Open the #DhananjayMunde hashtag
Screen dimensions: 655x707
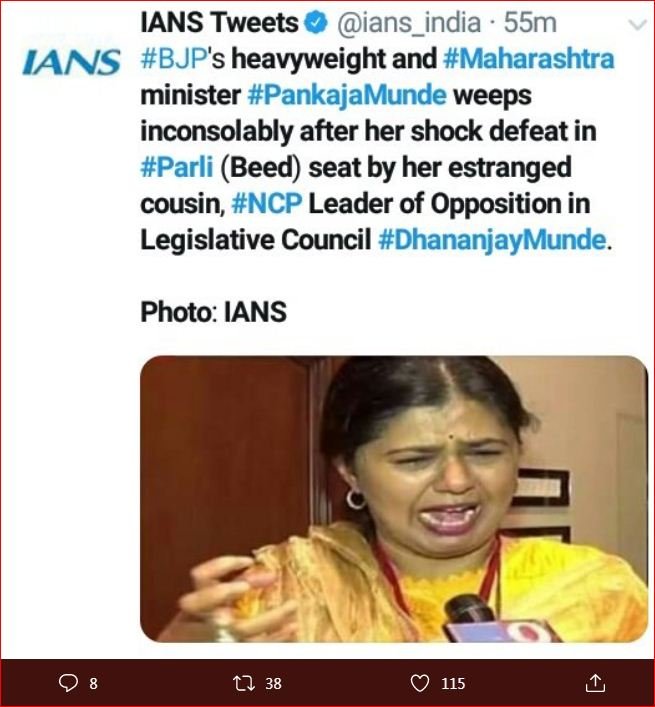tap(493, 240)
